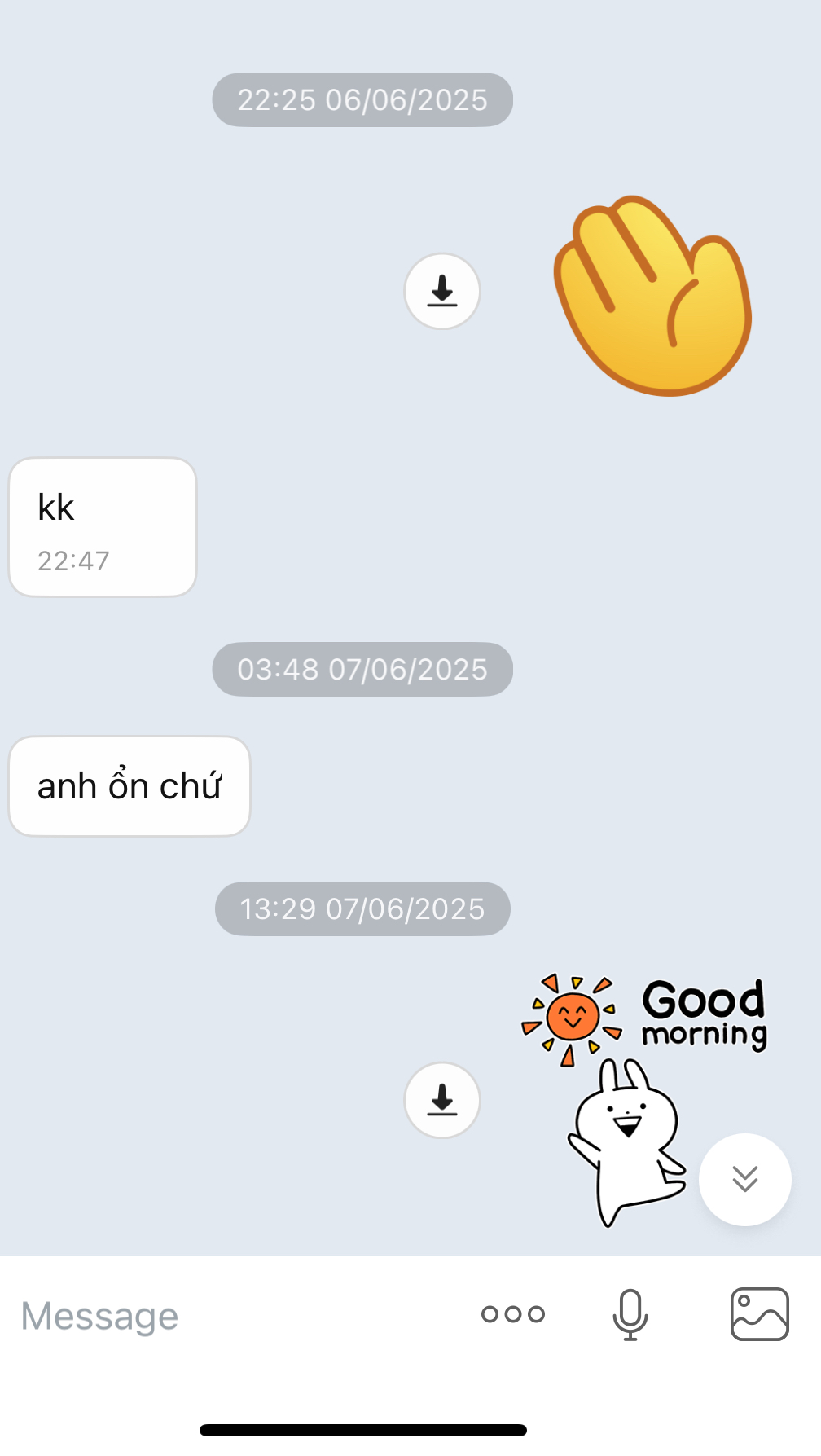Open the more options dots

(513, 1314)
